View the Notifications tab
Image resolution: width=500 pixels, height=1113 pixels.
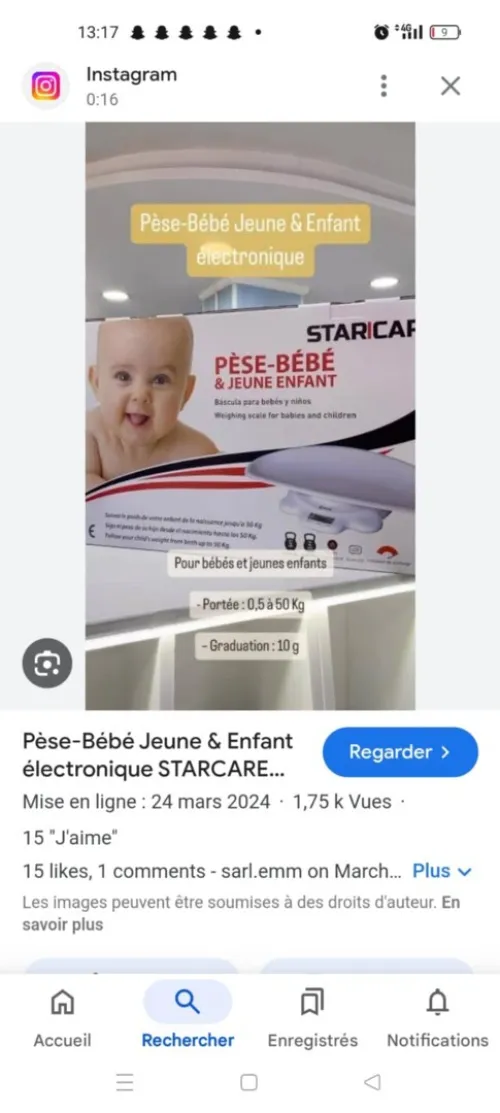click(438, 1019)
